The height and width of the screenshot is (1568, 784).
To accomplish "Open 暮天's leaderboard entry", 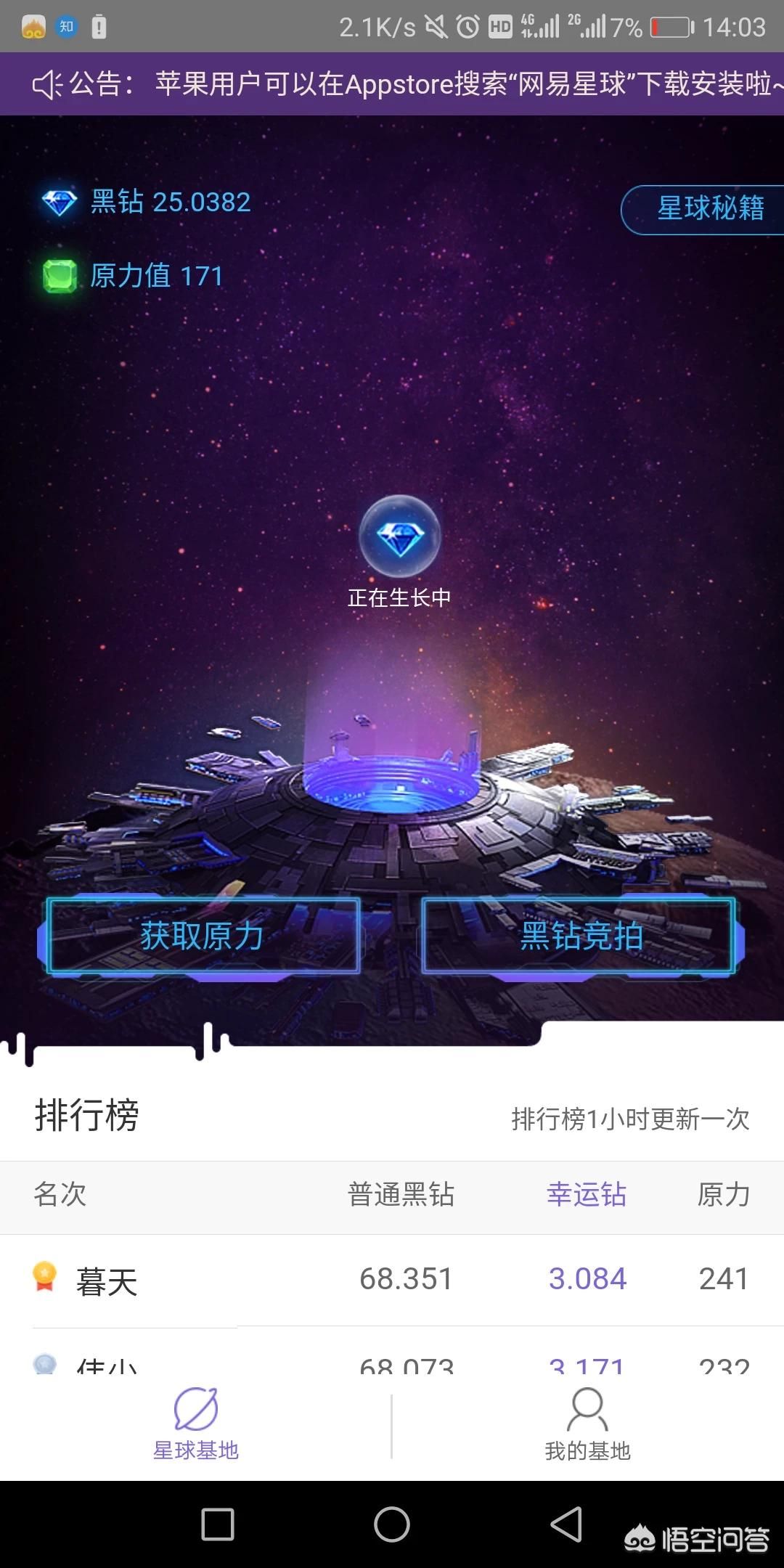I will 106,1281.
